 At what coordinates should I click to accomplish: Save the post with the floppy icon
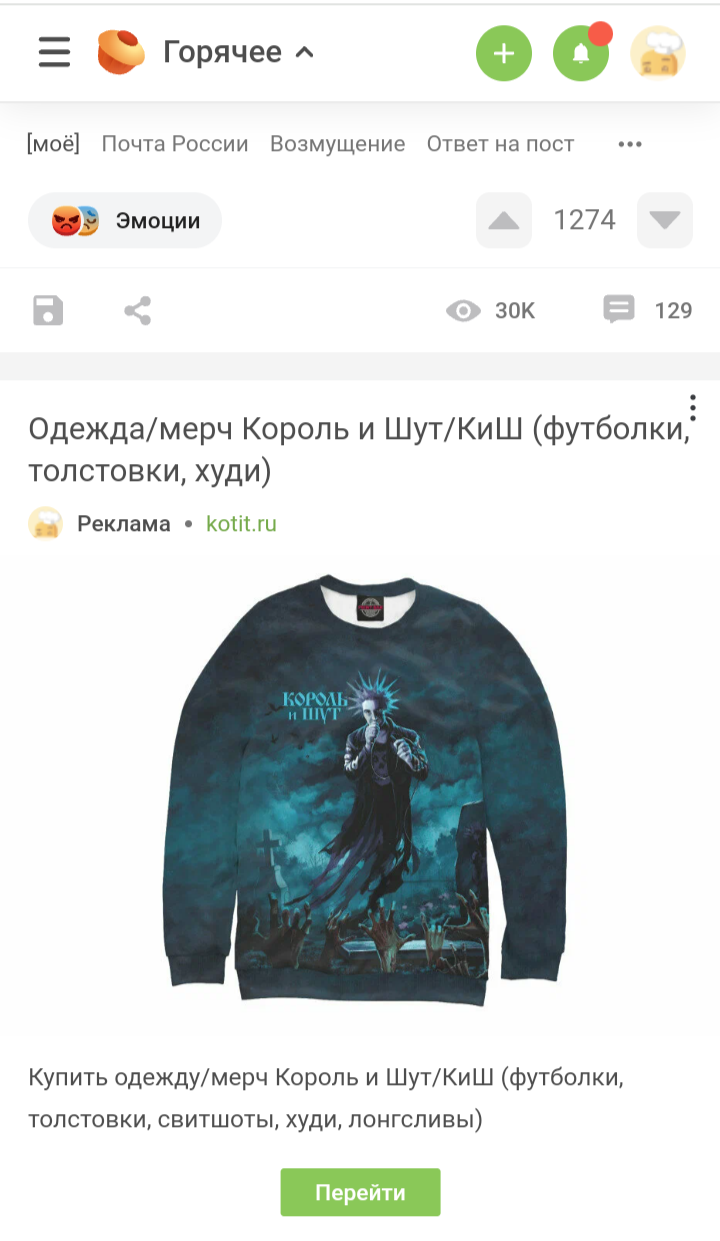(x=48, y=311)
